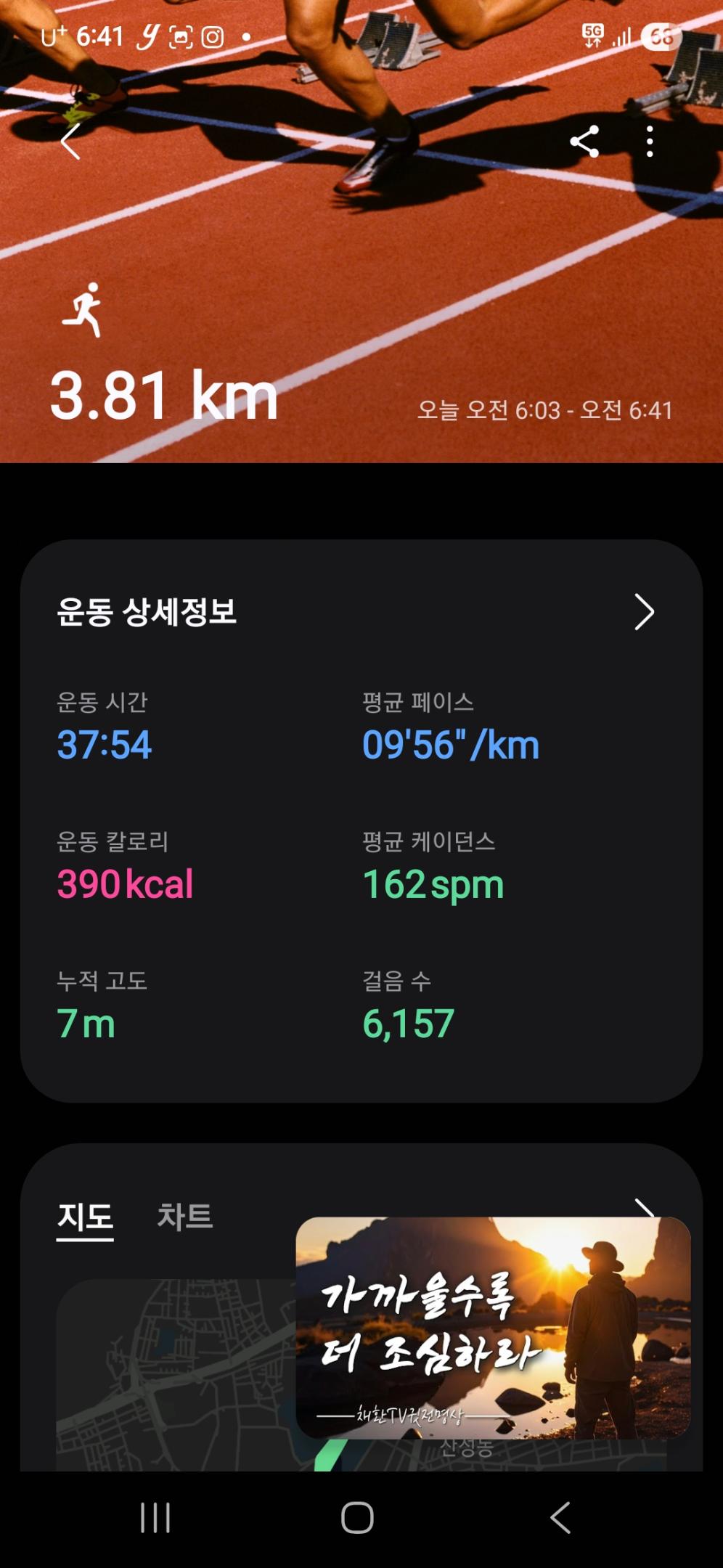Open the three-dot overflow menu
The image size is (723, 1568).
650,141
